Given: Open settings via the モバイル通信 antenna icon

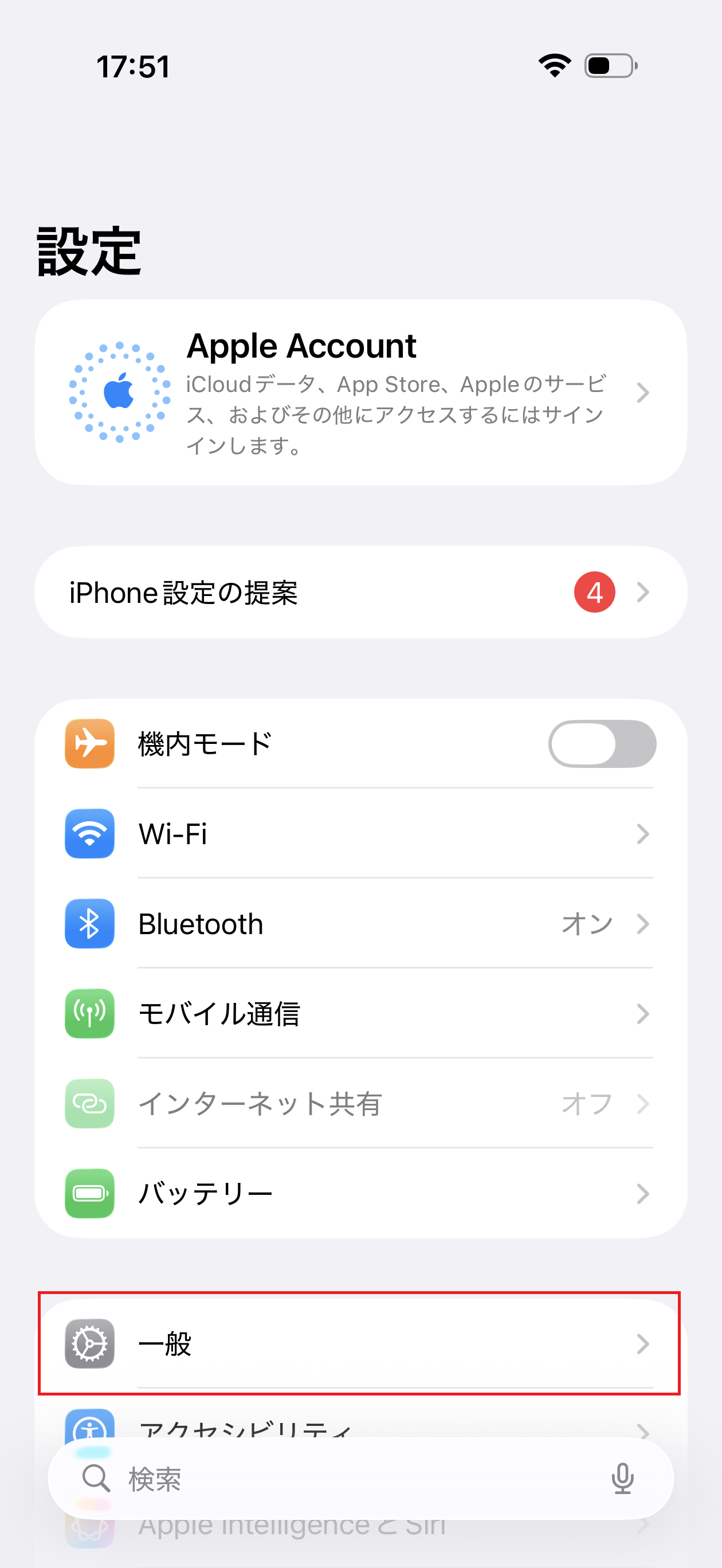Looking at the screenshot, I should (x=89, y=1013).
